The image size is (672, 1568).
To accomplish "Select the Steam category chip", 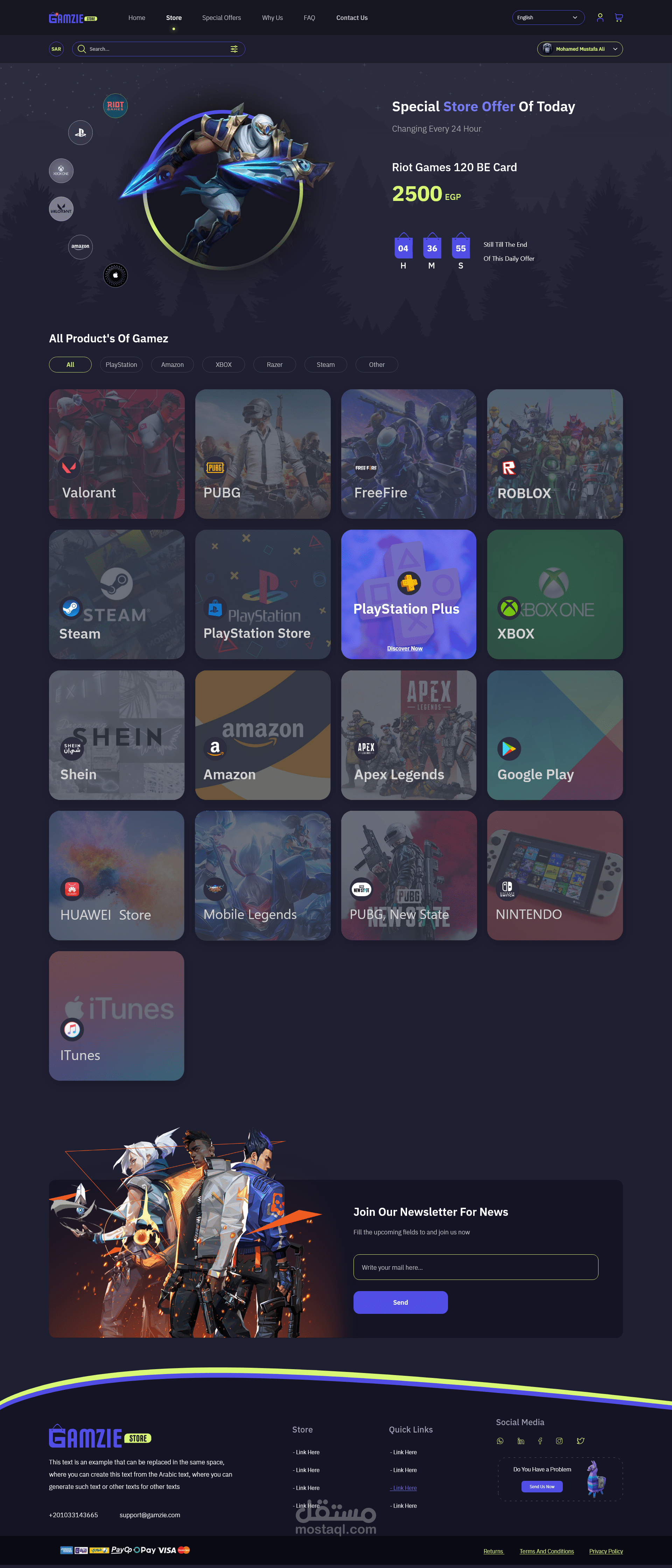I will (325, 365).
